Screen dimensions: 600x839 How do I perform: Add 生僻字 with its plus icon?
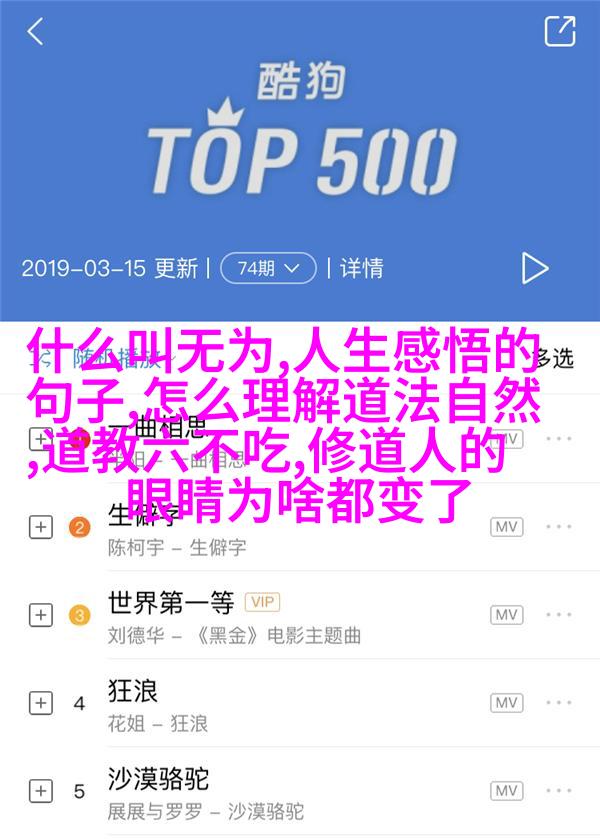tap(40, 528)
